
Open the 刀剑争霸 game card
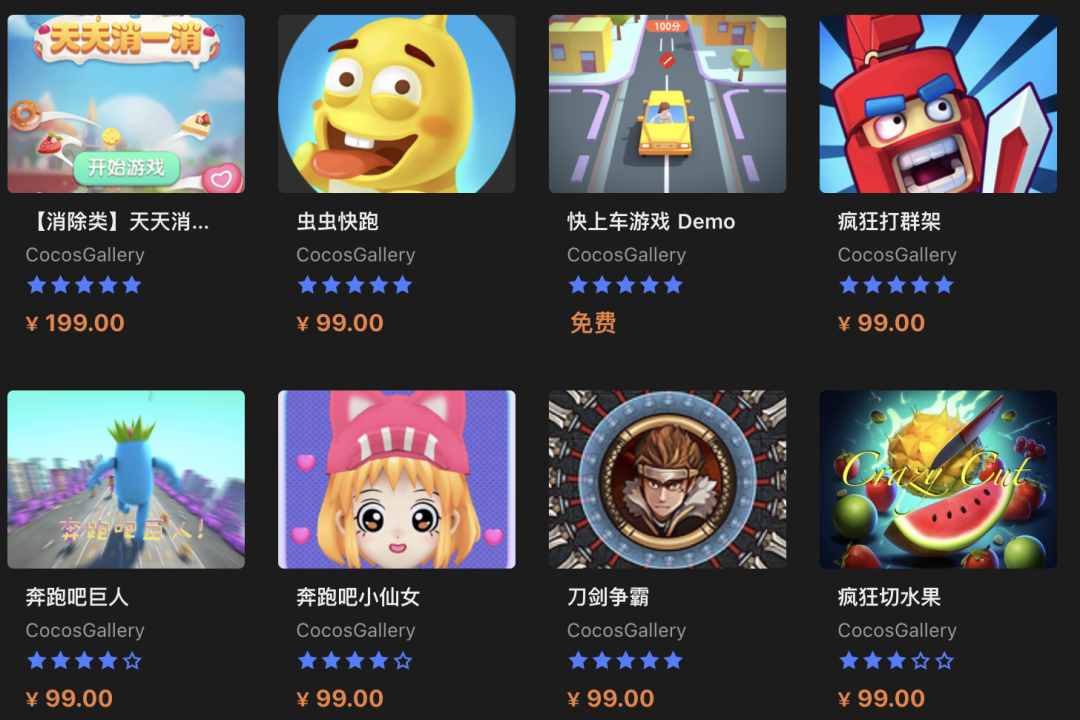coord(667,479)
